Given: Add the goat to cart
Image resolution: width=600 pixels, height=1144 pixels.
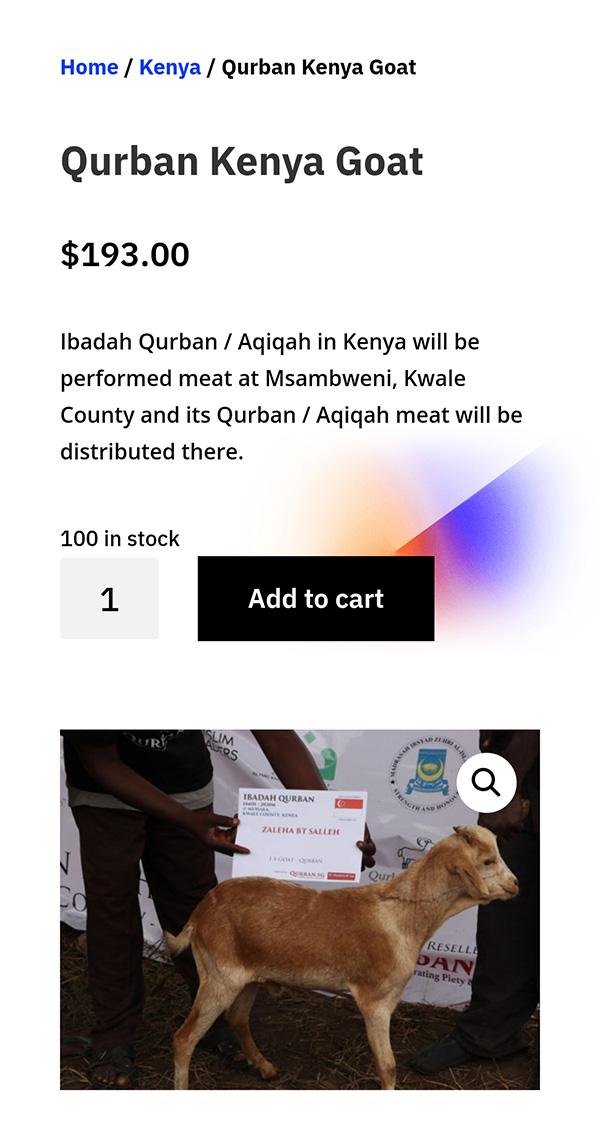Looking at the screenshot, I should tap(316, 599).
